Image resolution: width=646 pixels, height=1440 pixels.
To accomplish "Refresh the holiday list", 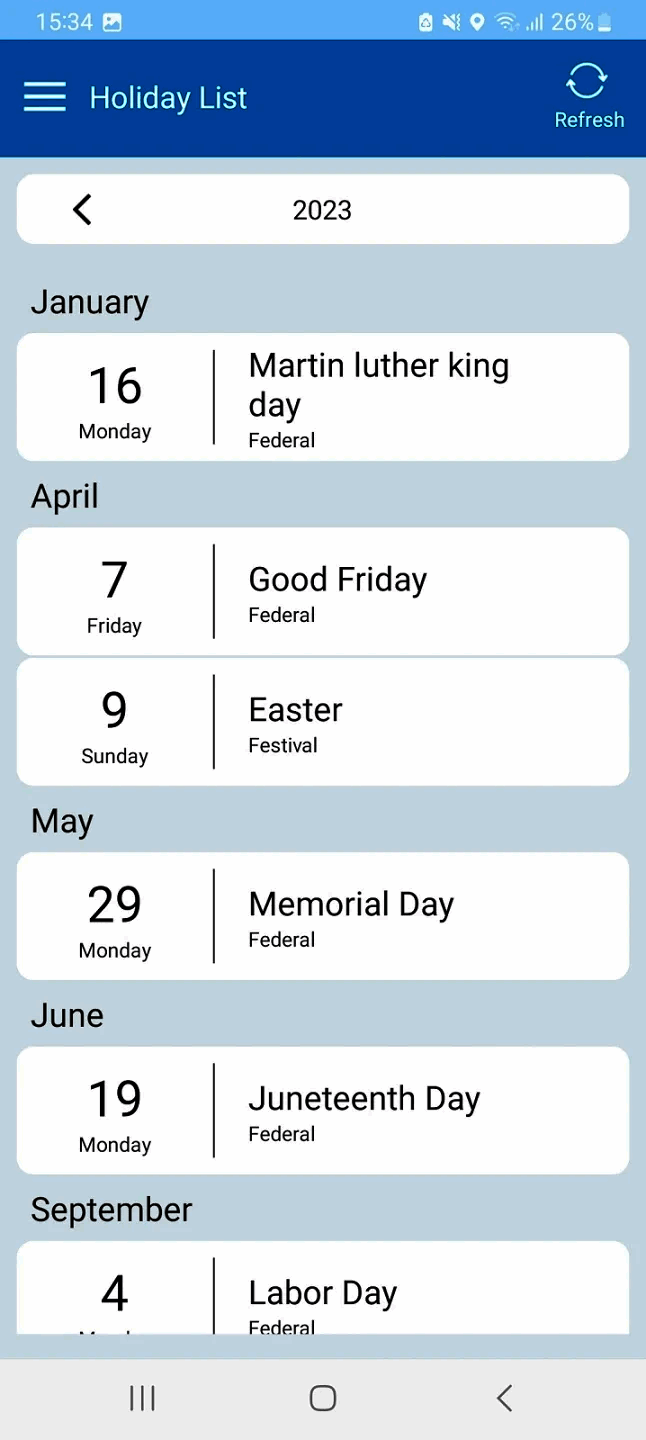I will [588, 97].
